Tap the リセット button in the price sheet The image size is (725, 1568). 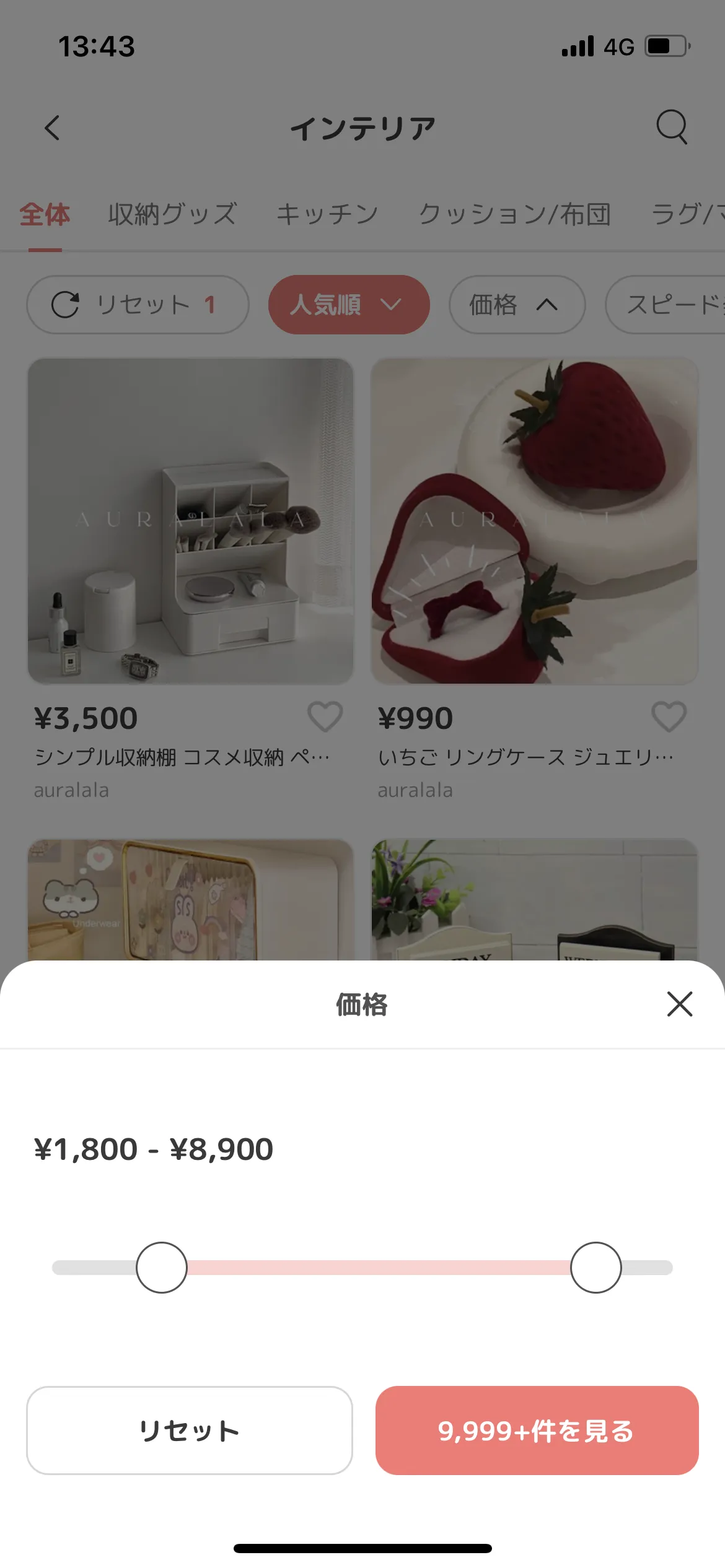[x=190, y=1431]
